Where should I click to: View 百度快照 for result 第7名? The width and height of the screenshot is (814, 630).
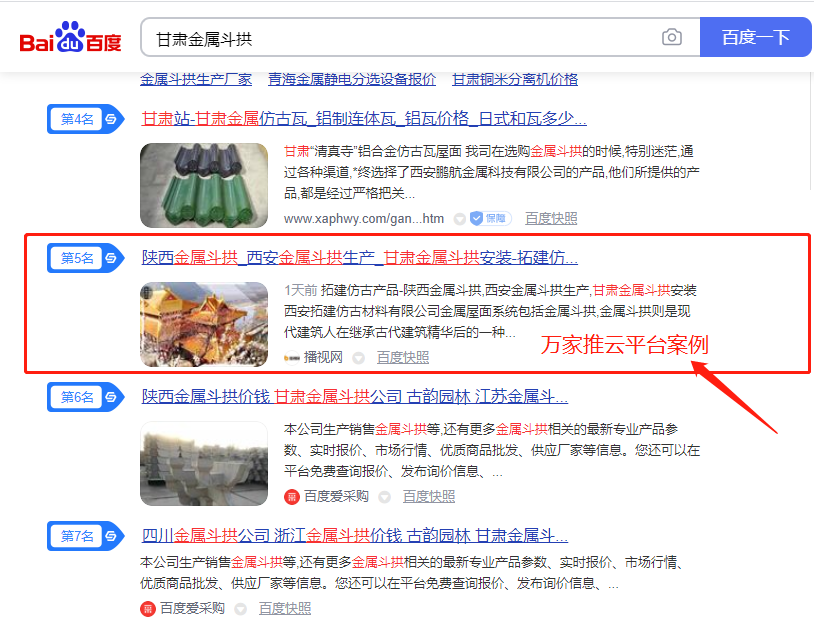tap(285, 608)
